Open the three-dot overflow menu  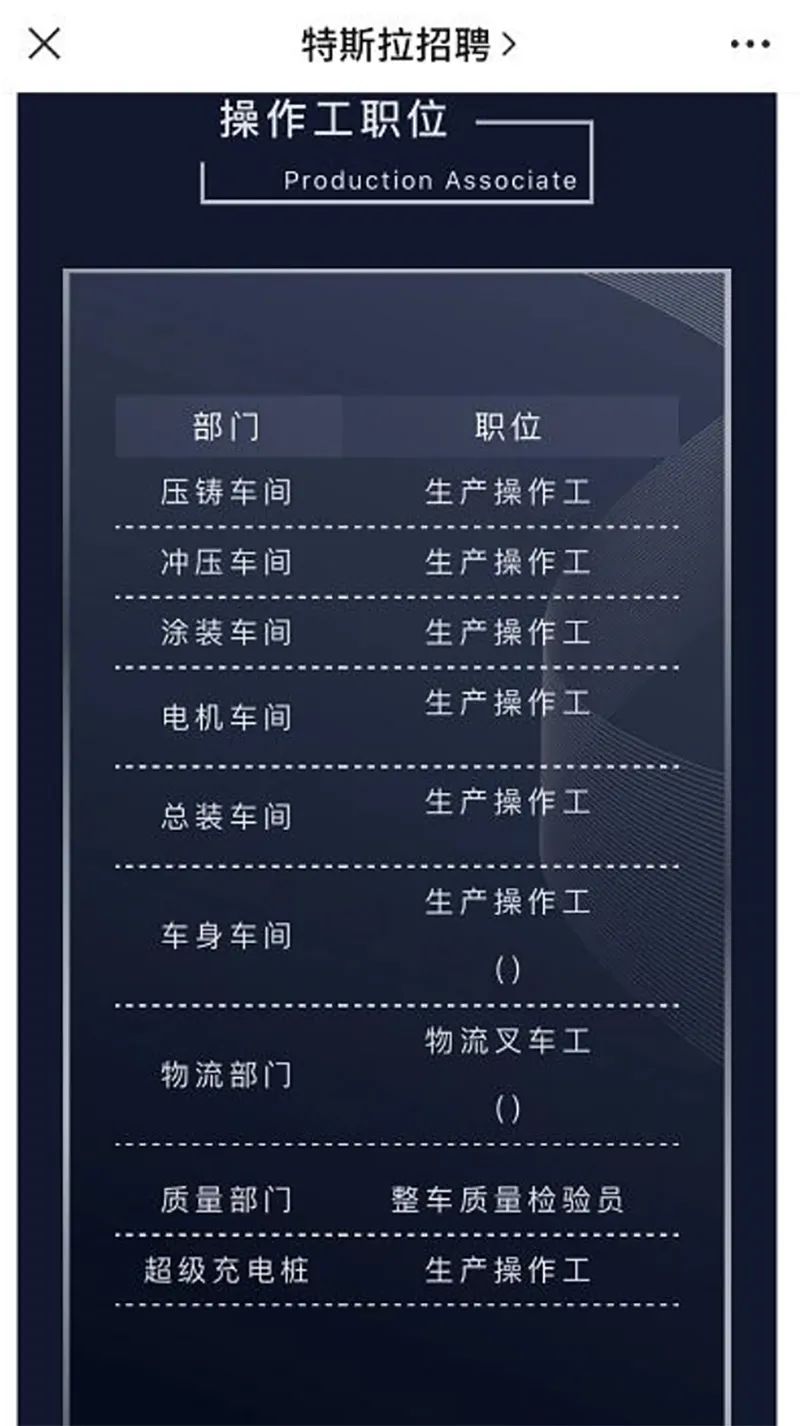coord(749,45)
